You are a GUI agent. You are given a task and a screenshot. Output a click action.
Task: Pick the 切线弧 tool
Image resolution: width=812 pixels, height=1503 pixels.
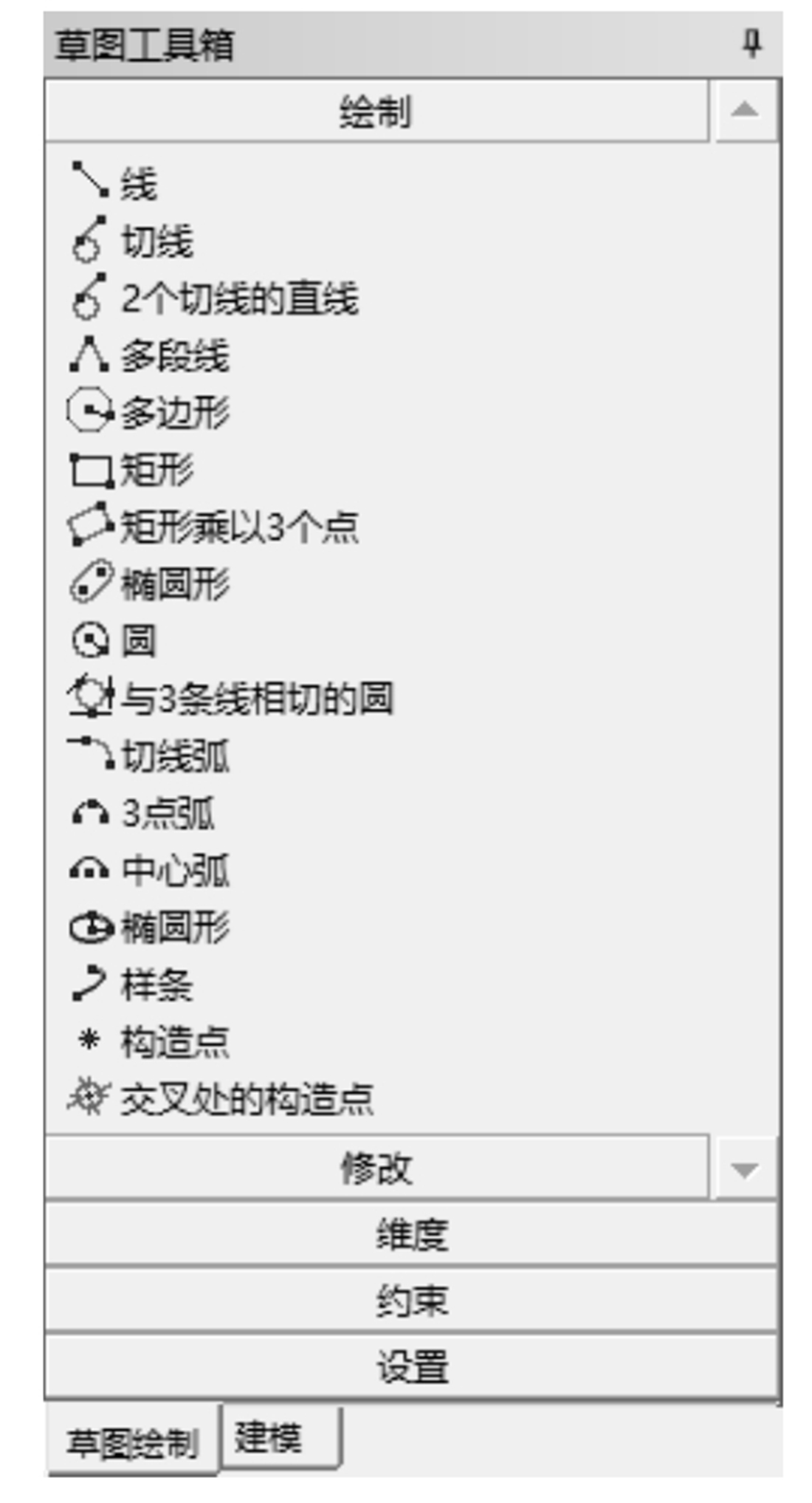[x=149, y=756]
